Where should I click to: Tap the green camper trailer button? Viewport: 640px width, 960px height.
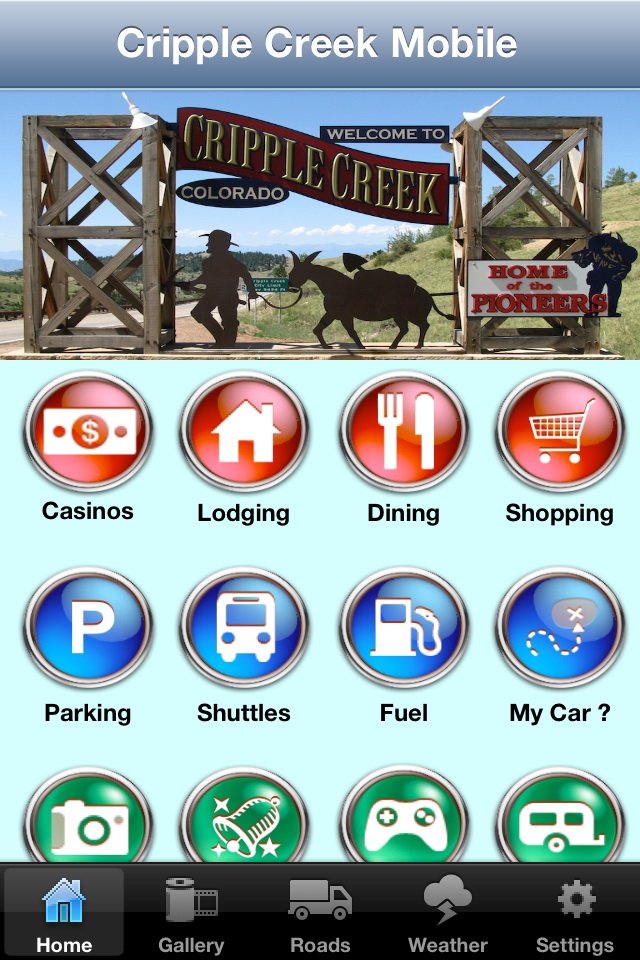[560, 822]
